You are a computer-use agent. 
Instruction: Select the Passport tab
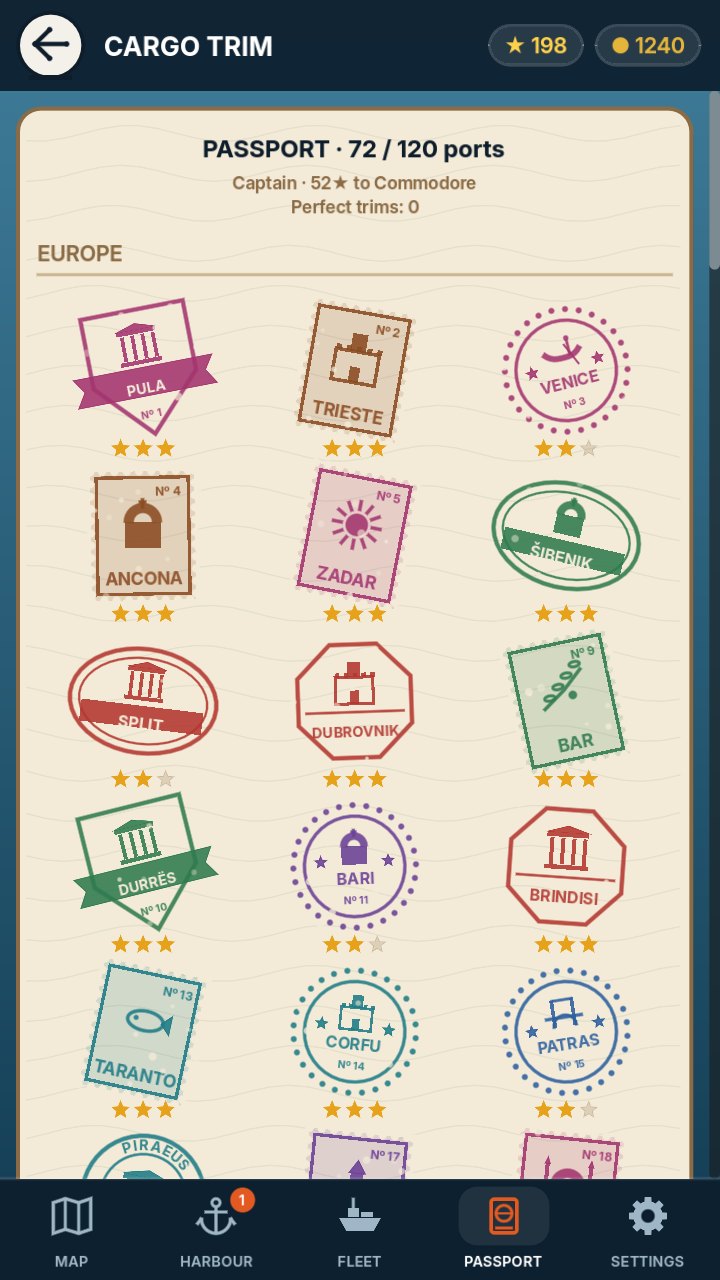click(503, 1230)
